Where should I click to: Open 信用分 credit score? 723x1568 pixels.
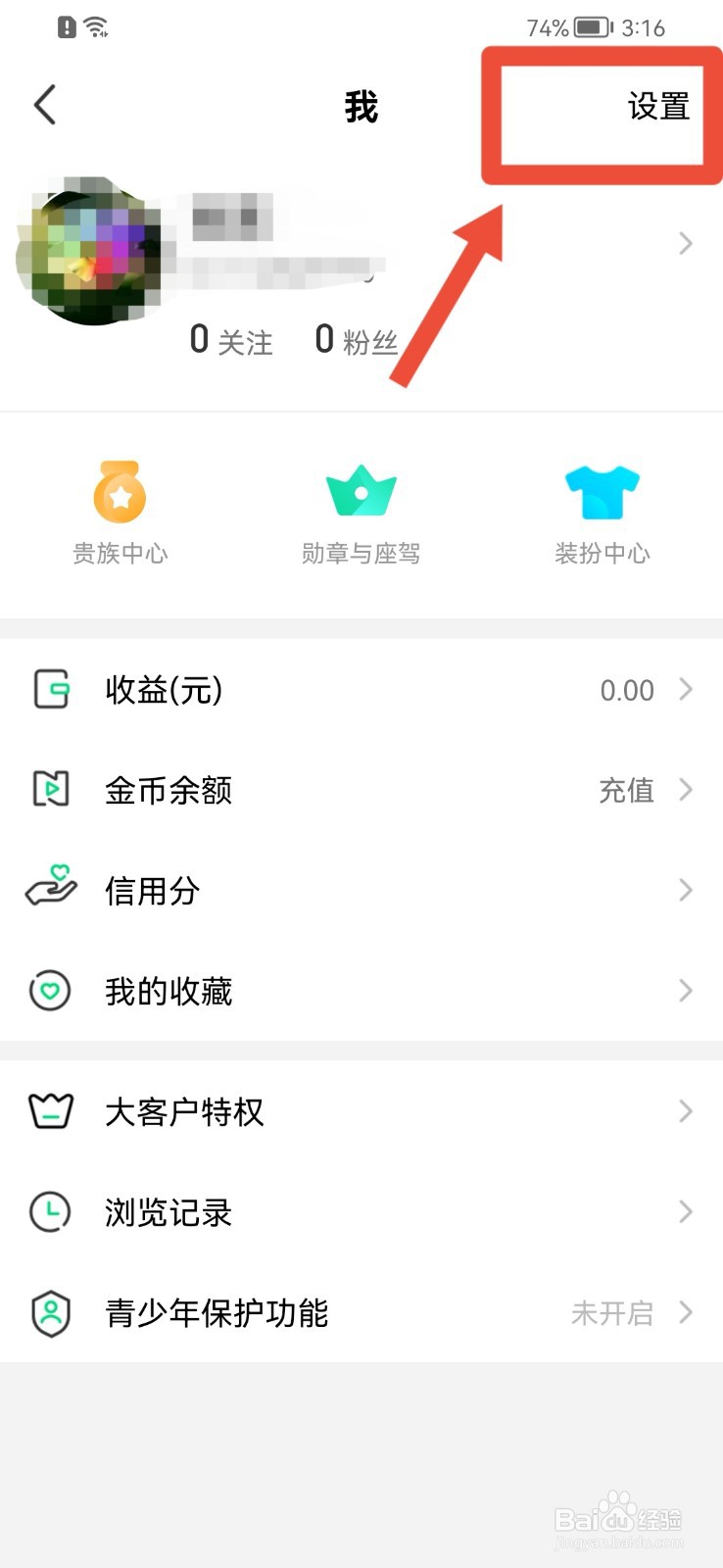tap(361, 891)
